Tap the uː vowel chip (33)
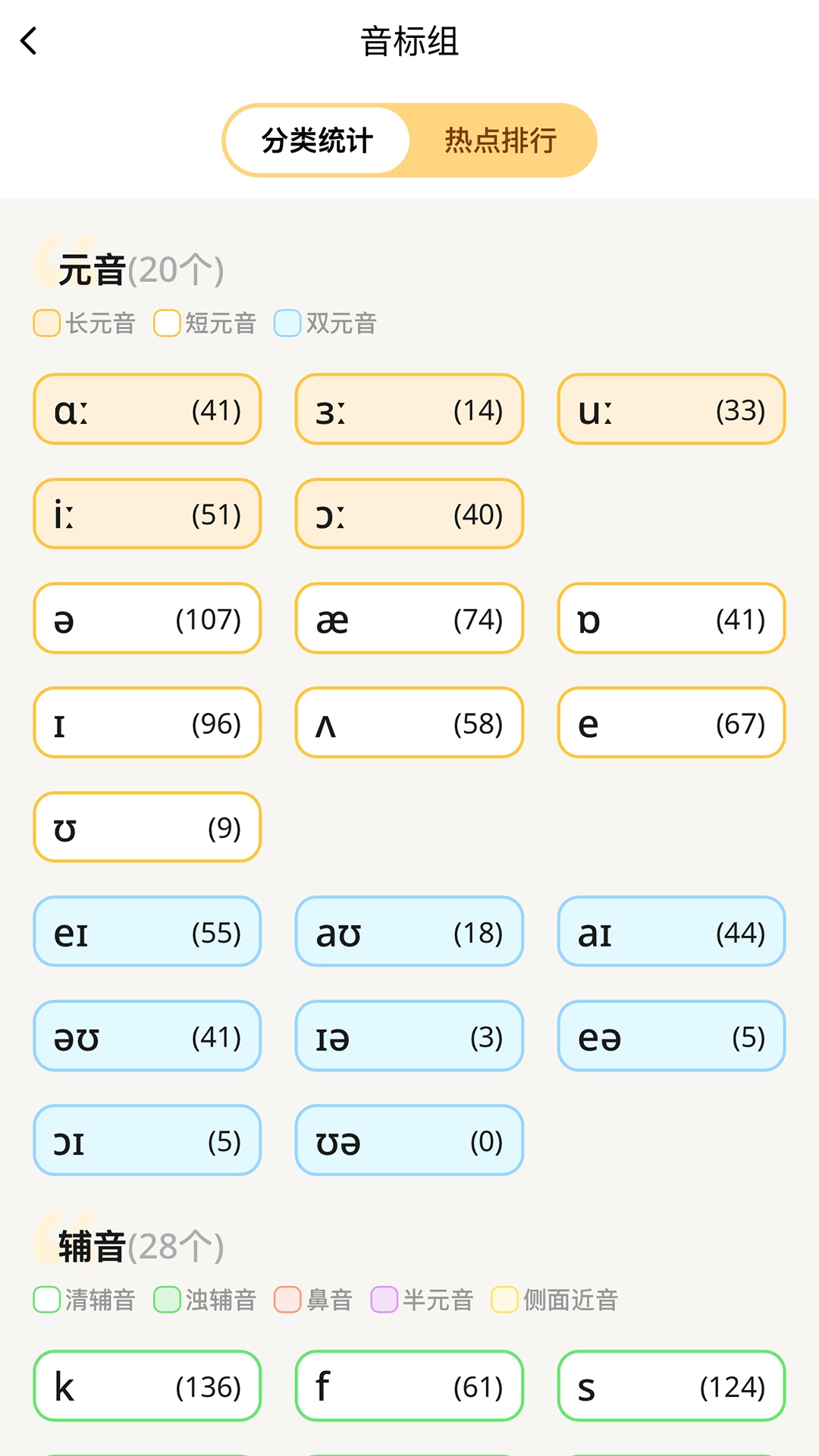Screen dimensions: 819x1456 click(671, 409)
